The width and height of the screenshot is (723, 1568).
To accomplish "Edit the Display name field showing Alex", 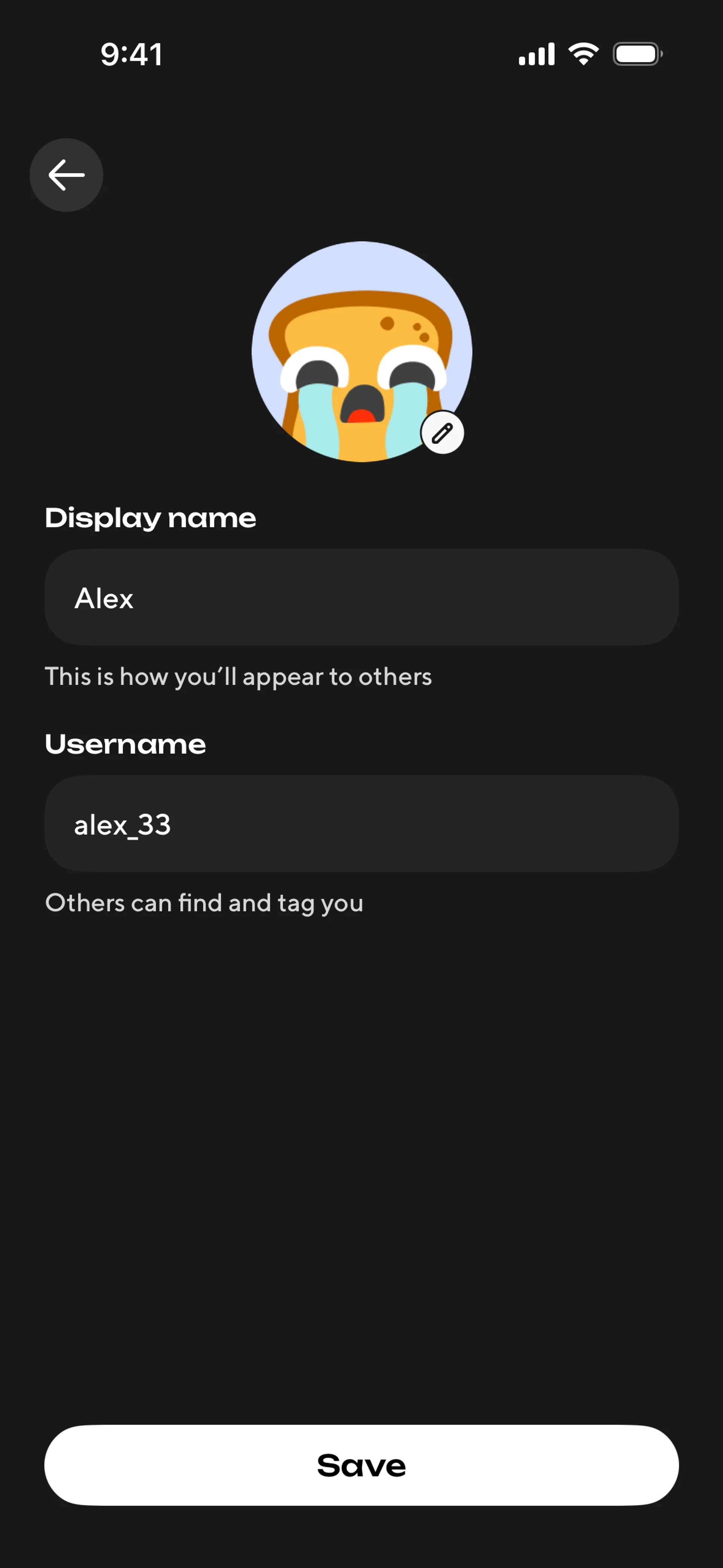I will point(361,598).
